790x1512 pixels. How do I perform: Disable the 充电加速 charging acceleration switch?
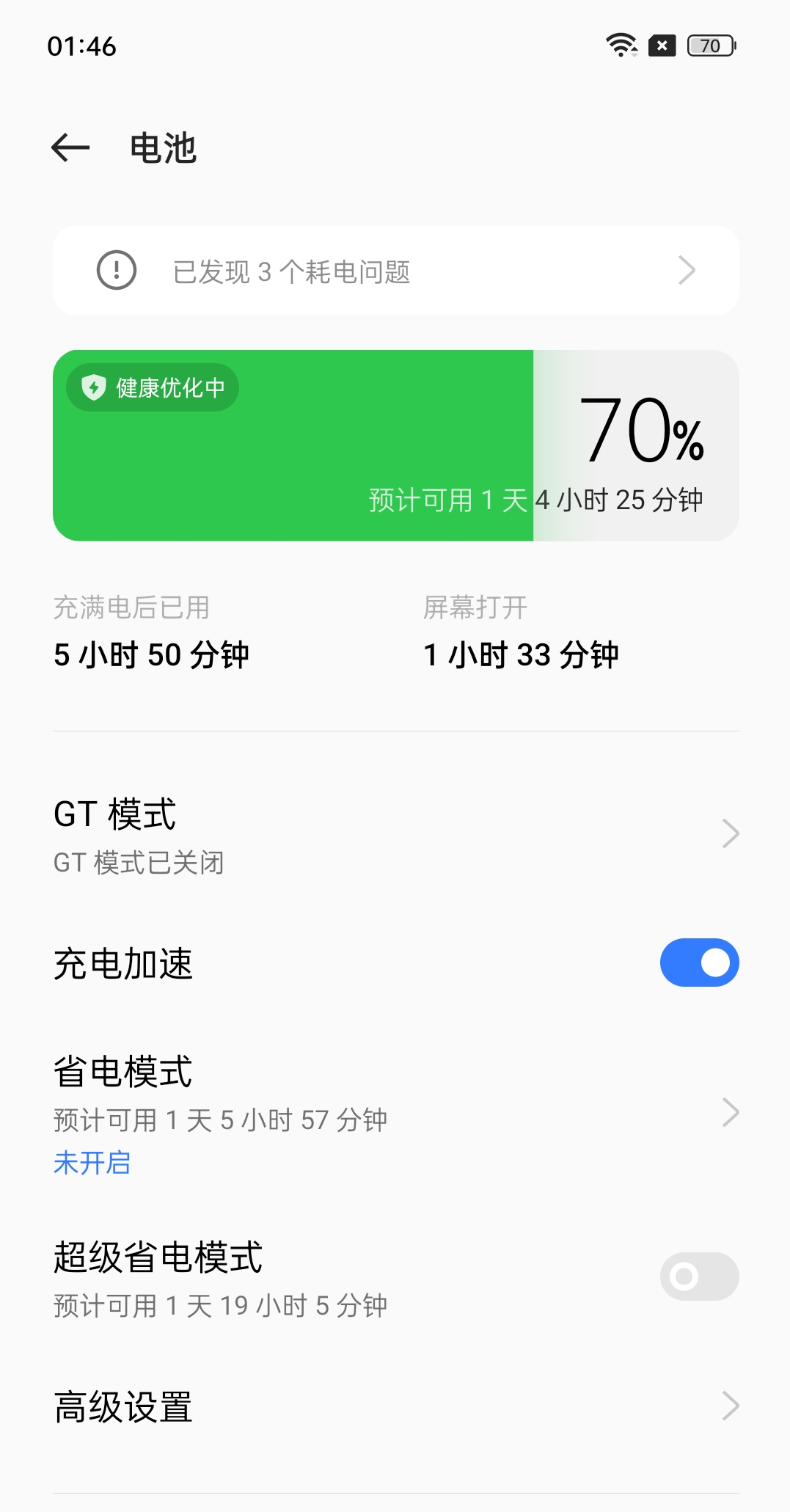tap(699, 963)
